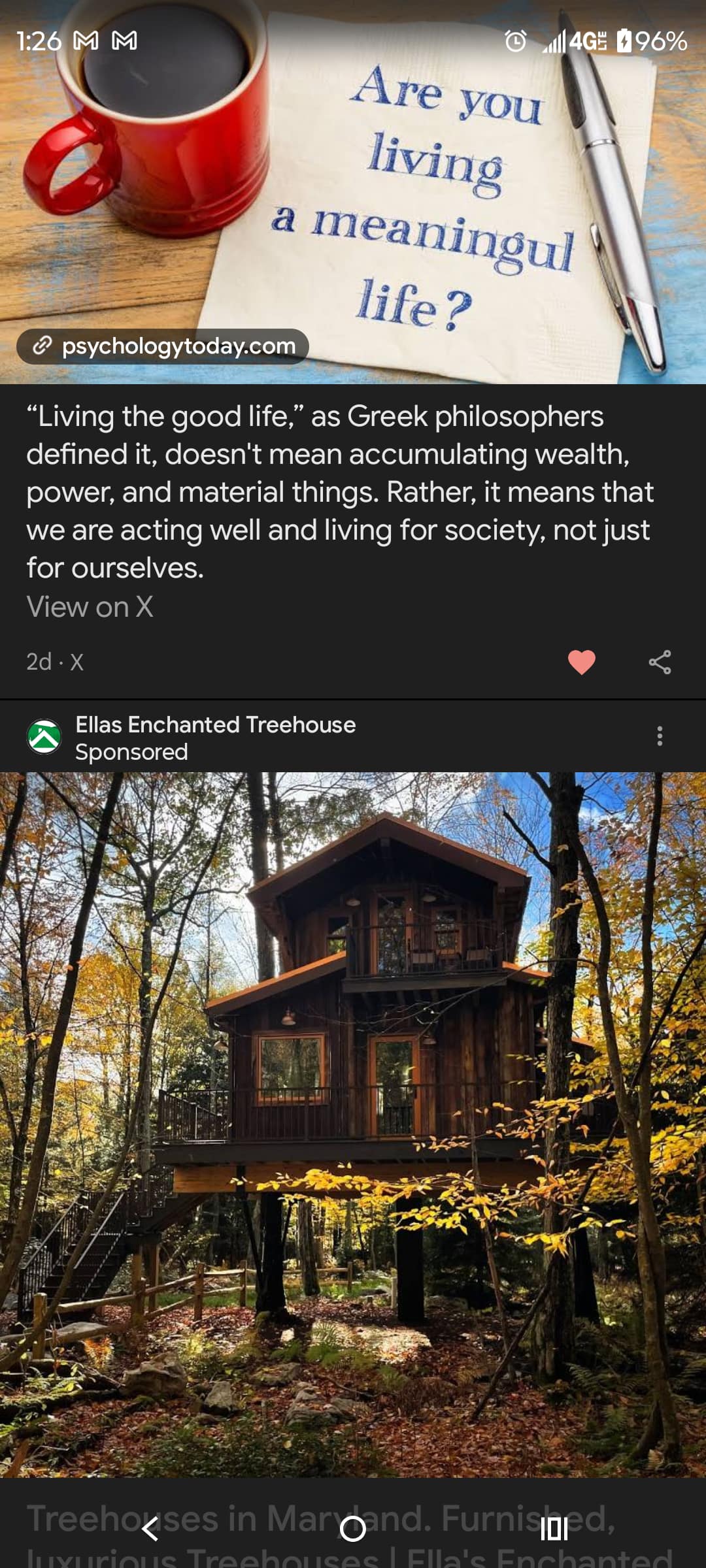Share the Living the good life post

(x=660, y=662)
